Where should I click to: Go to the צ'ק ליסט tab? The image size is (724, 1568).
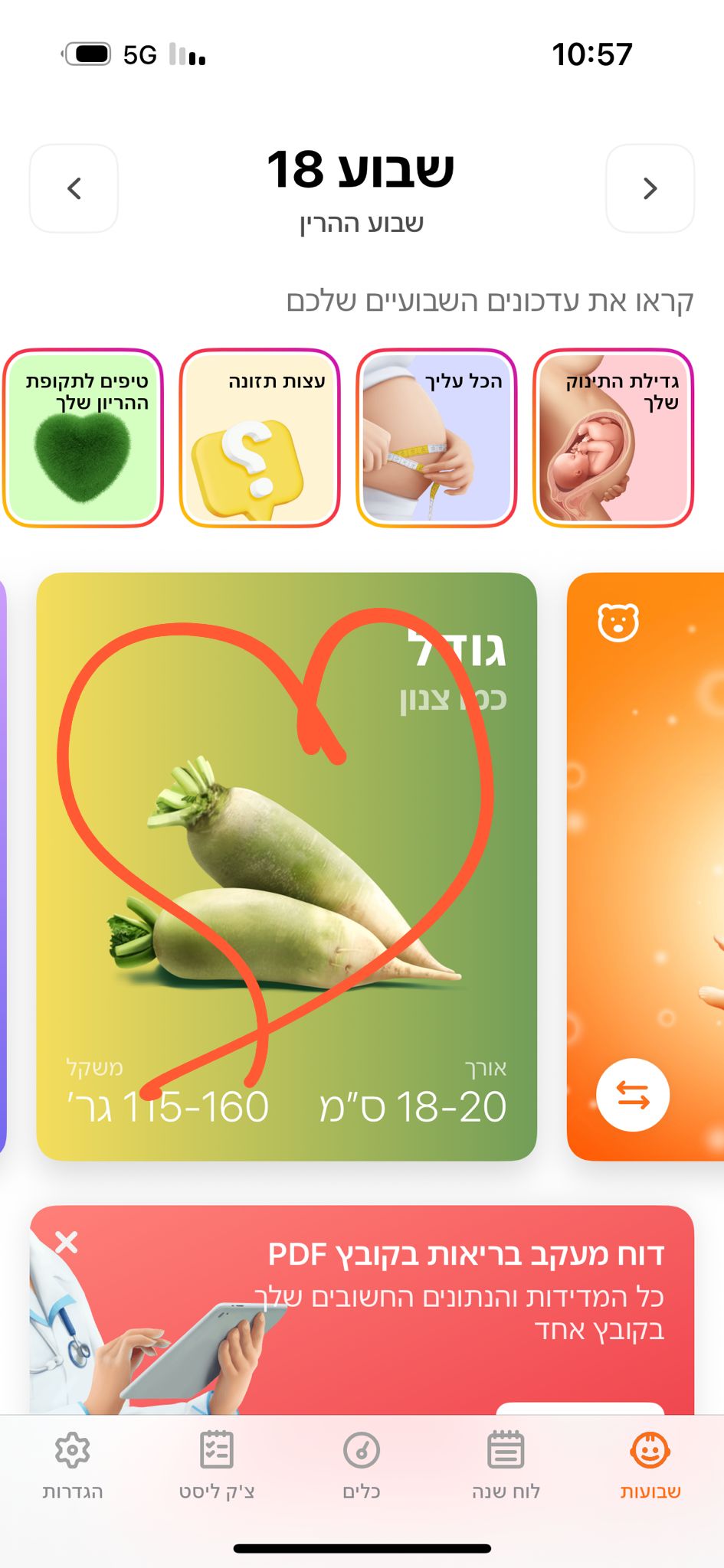217,1464
